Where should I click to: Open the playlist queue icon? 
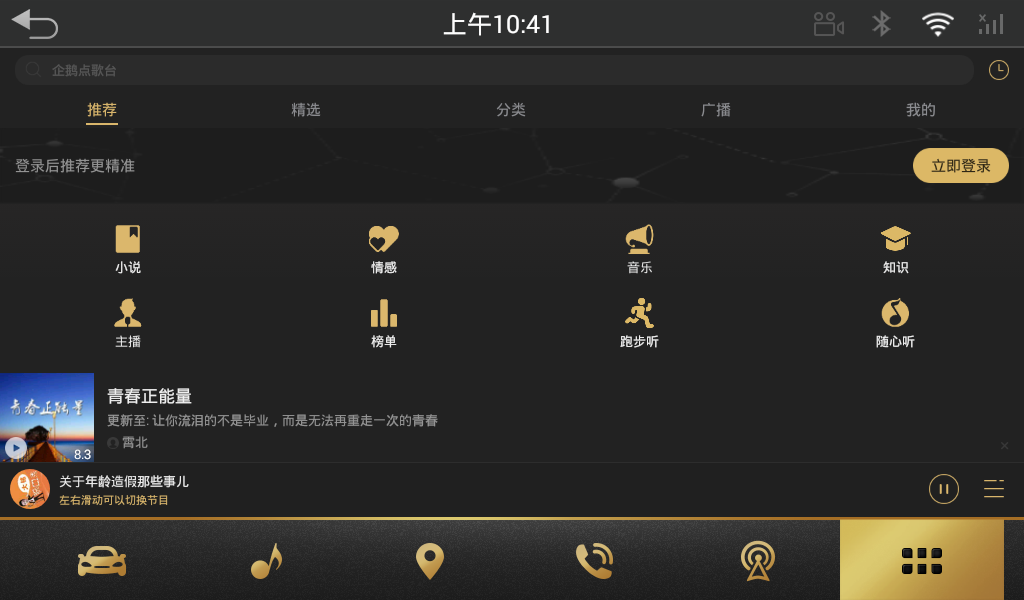994,489
